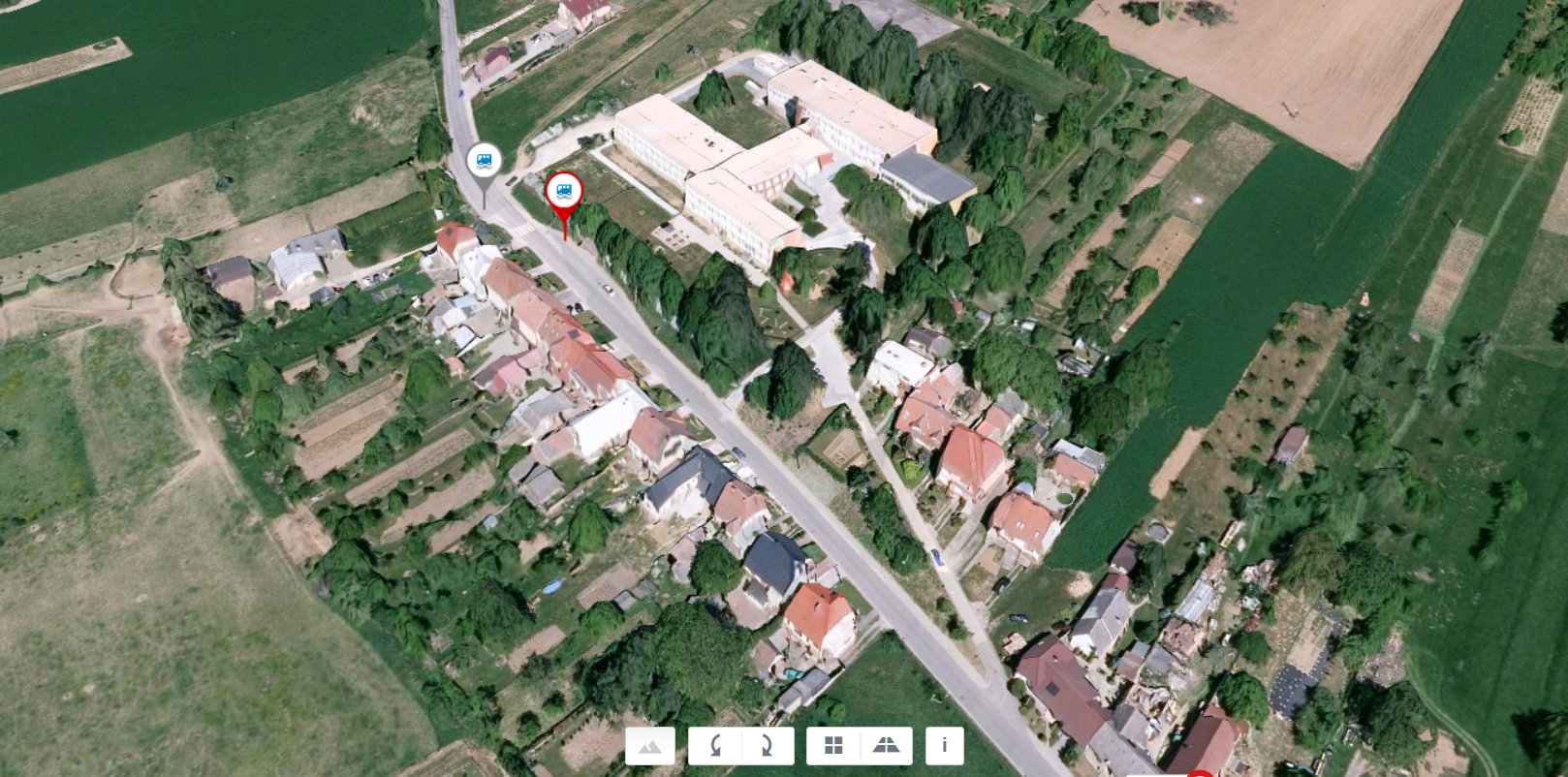
Task: Open the map info button
Action: [x=944, y=746]
